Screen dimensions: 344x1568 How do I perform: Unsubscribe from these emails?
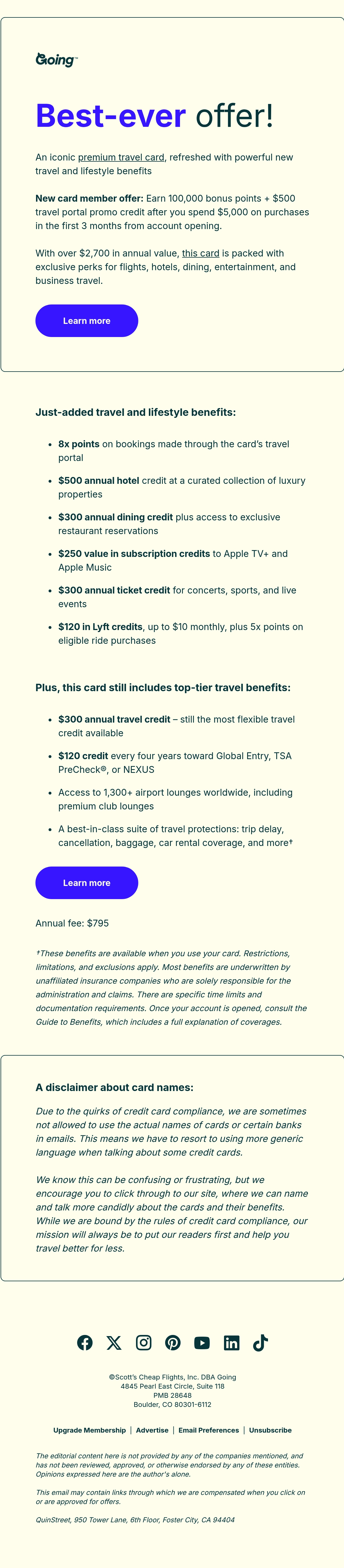click(270, 1430)
